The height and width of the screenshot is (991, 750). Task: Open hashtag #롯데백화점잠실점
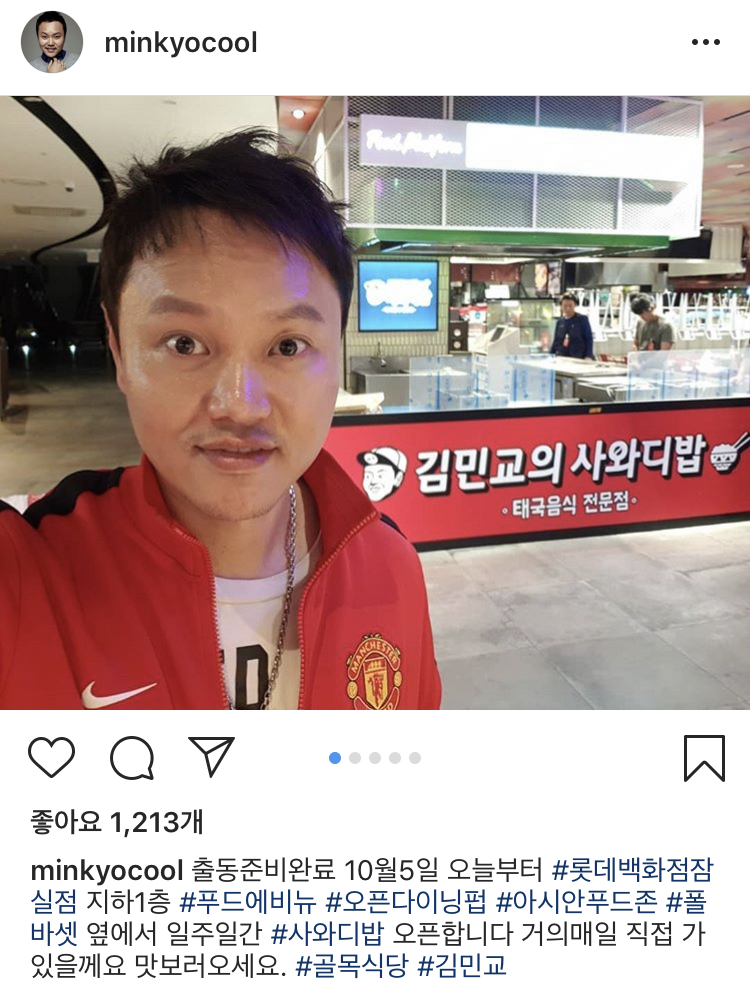click(x=632, y=868)
